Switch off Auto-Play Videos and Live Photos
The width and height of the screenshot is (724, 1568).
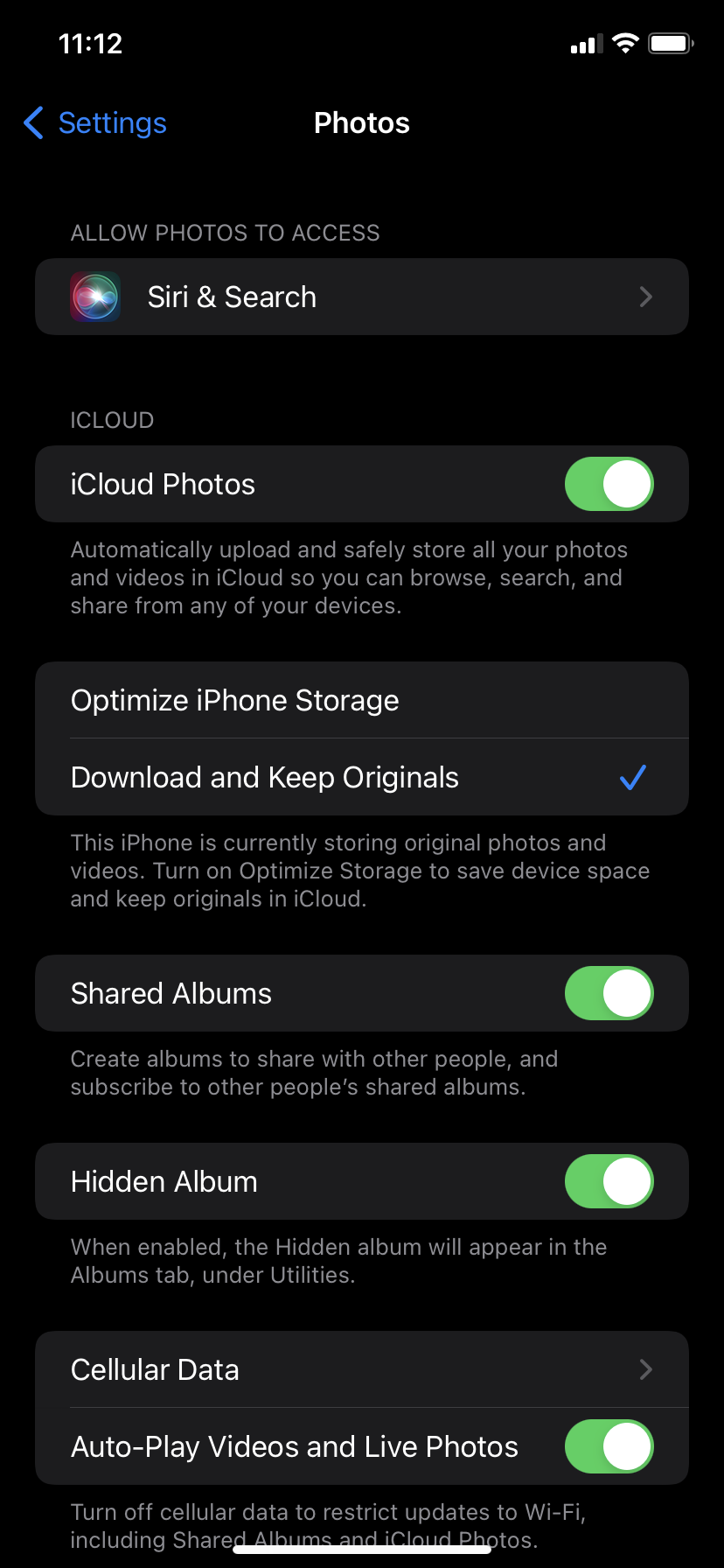pos(609,1446)
